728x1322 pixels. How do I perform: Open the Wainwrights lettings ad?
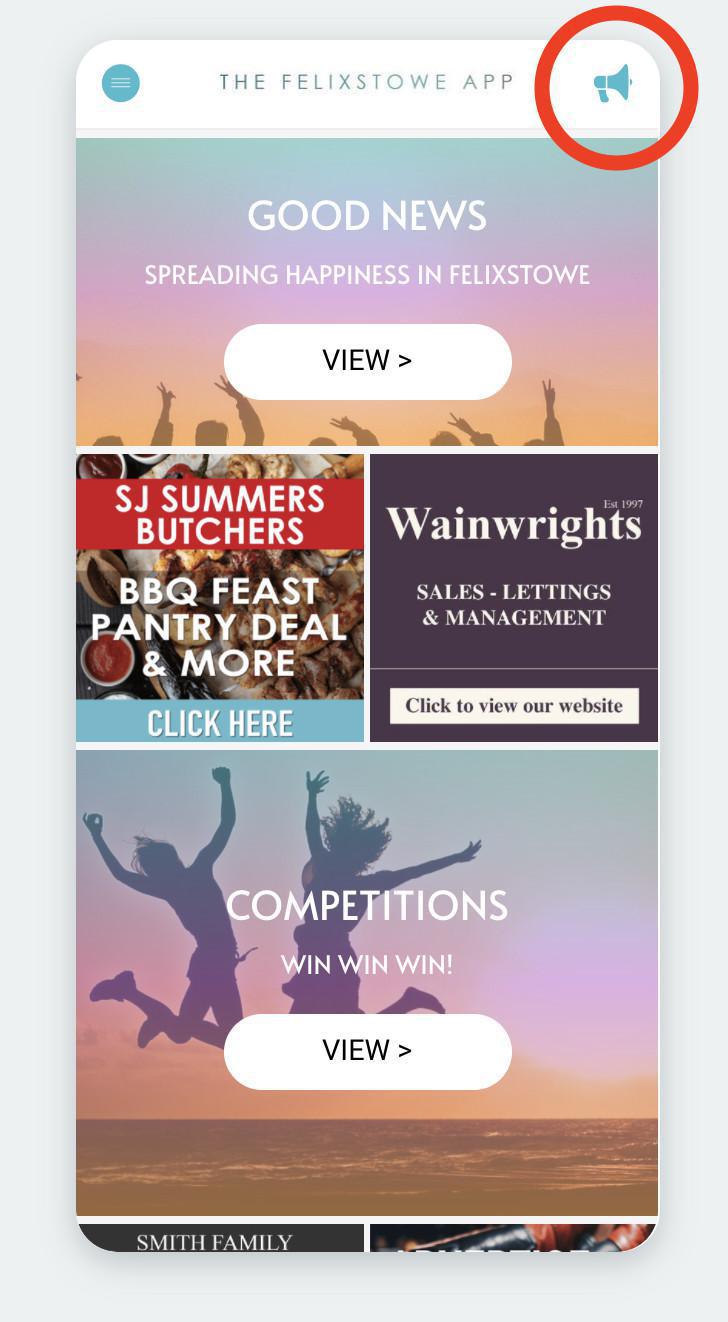(x=514, y=598)
